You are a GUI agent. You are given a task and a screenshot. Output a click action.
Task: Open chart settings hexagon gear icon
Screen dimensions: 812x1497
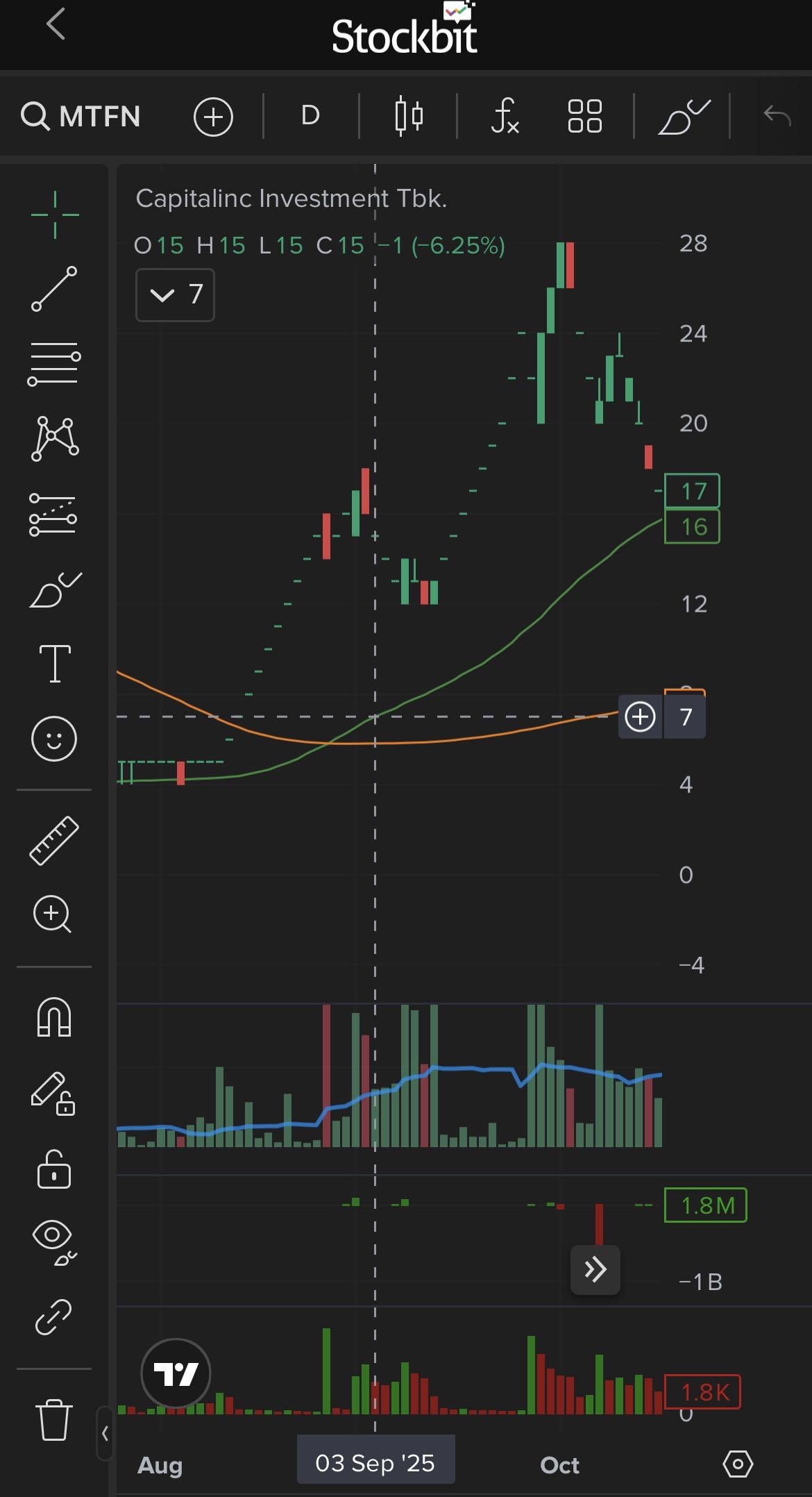click(738, 1464)
